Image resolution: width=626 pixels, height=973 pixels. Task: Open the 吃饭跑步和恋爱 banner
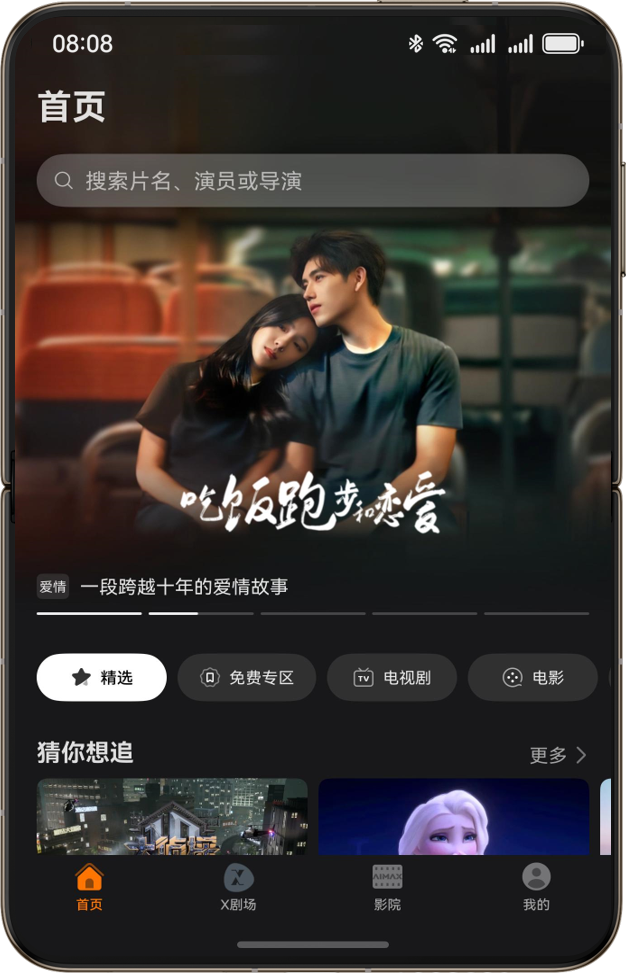tap(312, 400)
